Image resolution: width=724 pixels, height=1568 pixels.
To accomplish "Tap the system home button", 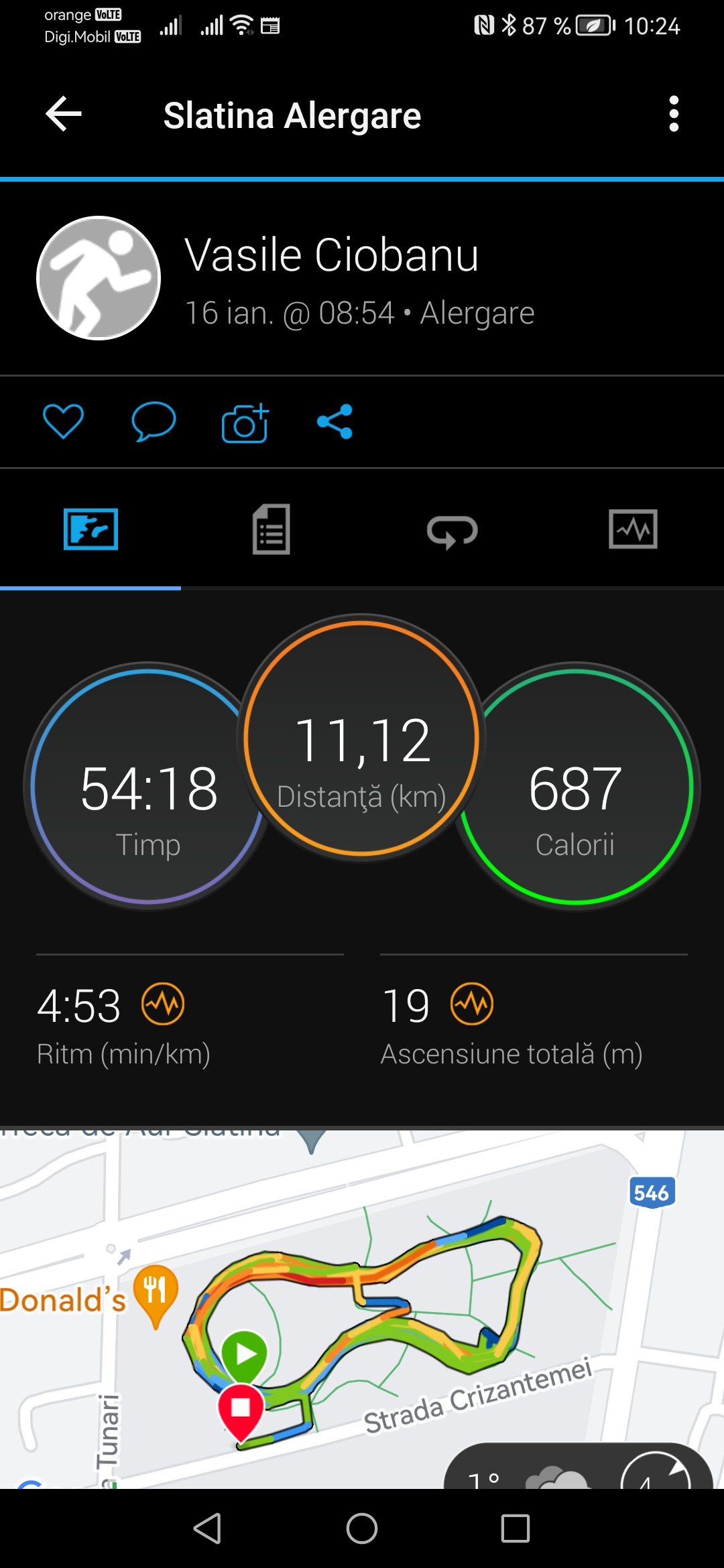I will coord(362,1528).
